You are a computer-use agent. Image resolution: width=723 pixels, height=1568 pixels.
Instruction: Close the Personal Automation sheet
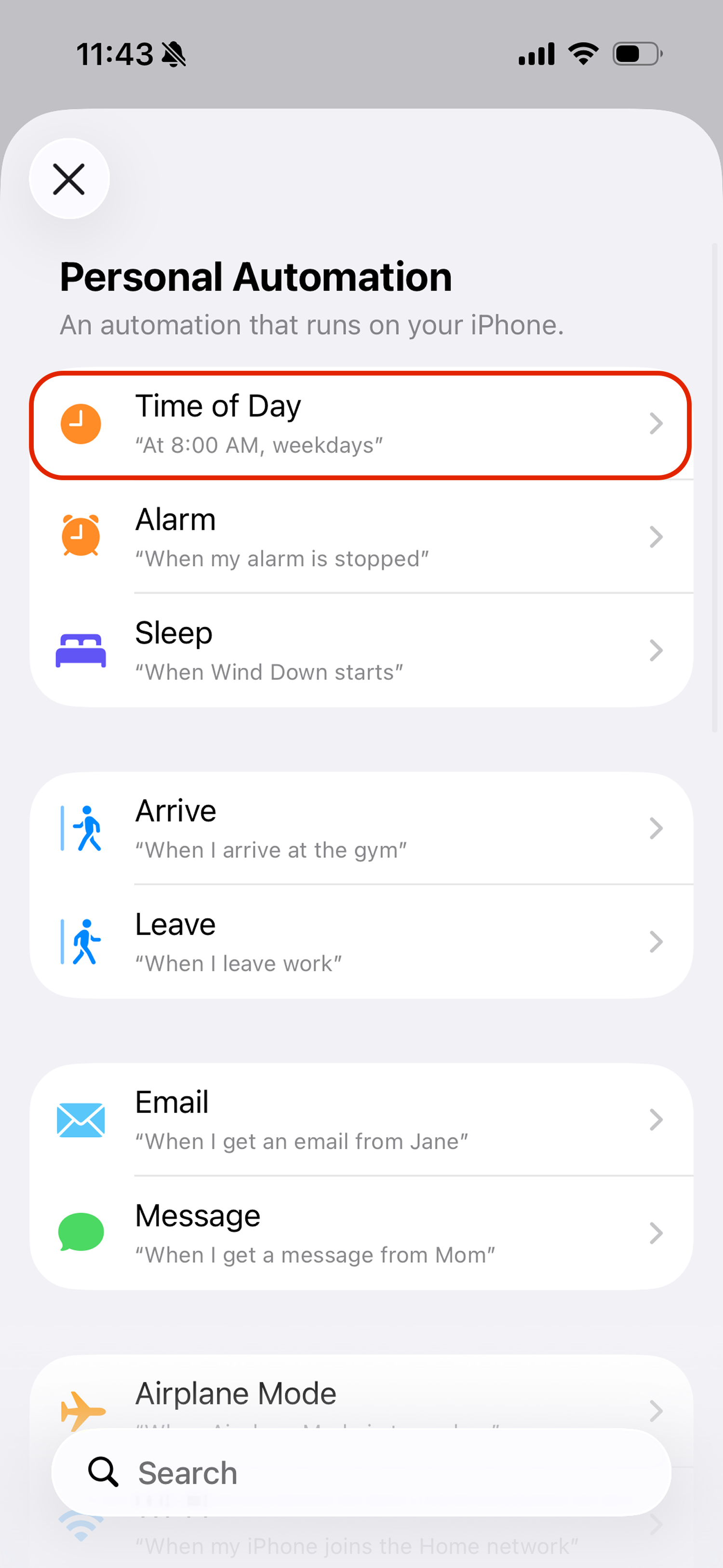pyautogui.click(x=69, y=179)
